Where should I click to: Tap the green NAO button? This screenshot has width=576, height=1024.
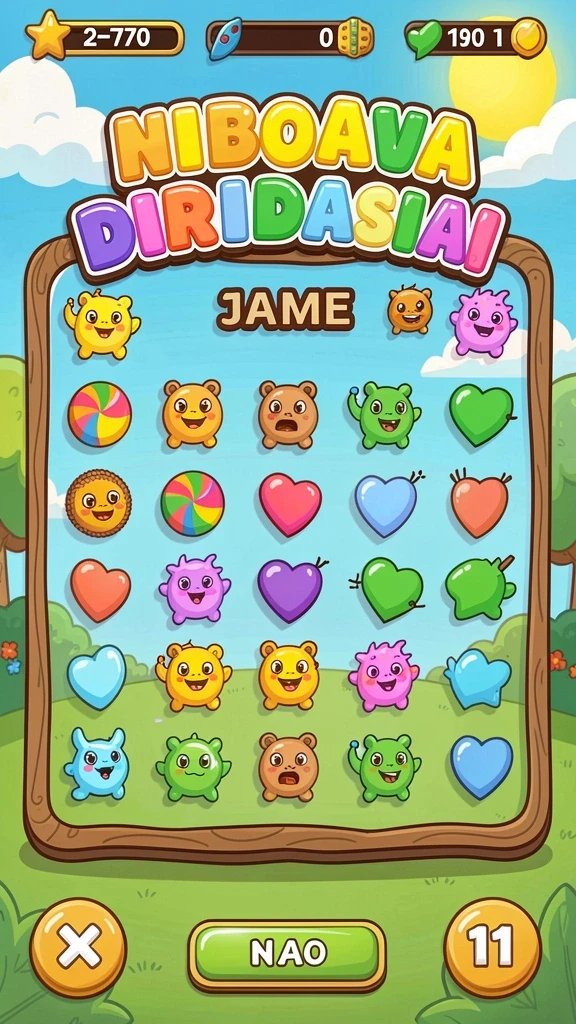[287, 955]
